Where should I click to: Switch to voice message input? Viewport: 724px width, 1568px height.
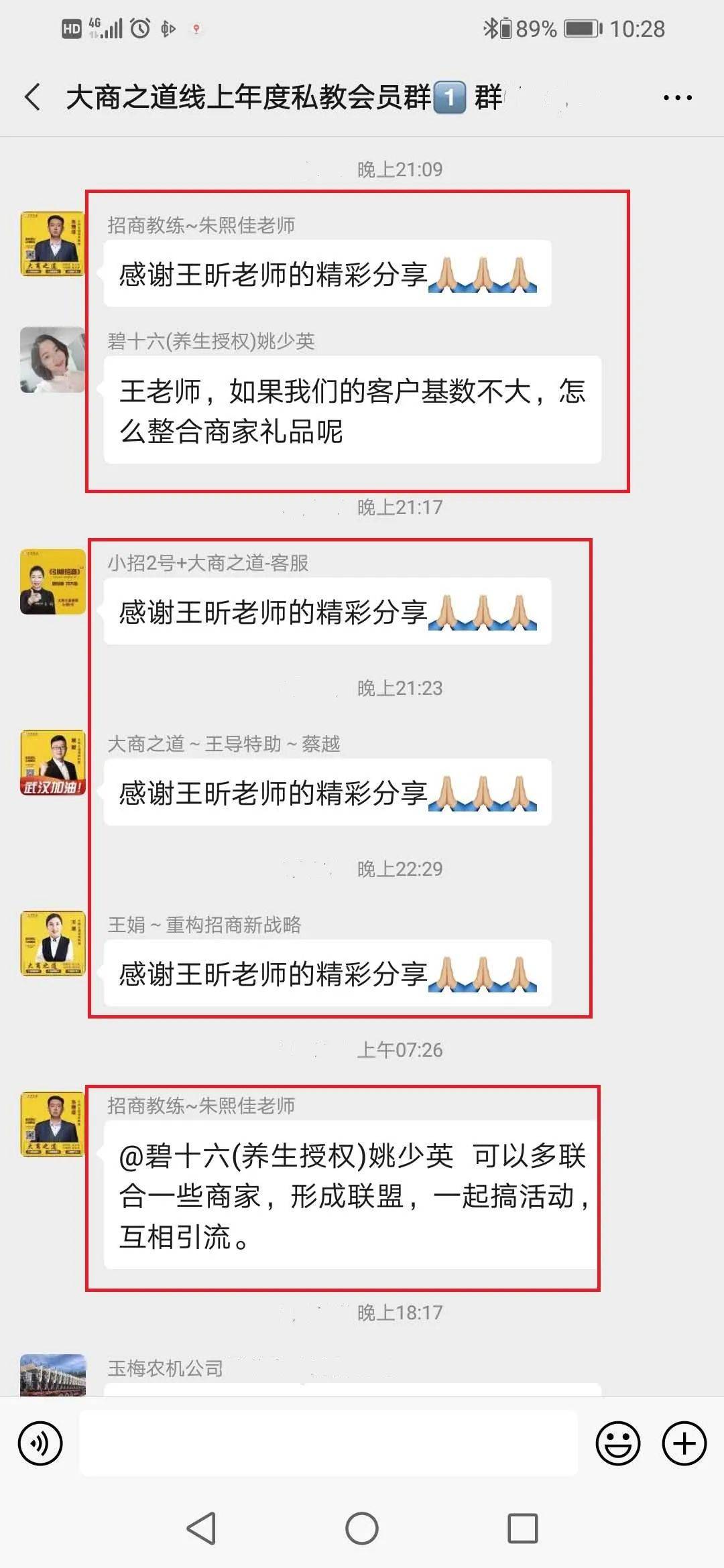pos(40,1443)
